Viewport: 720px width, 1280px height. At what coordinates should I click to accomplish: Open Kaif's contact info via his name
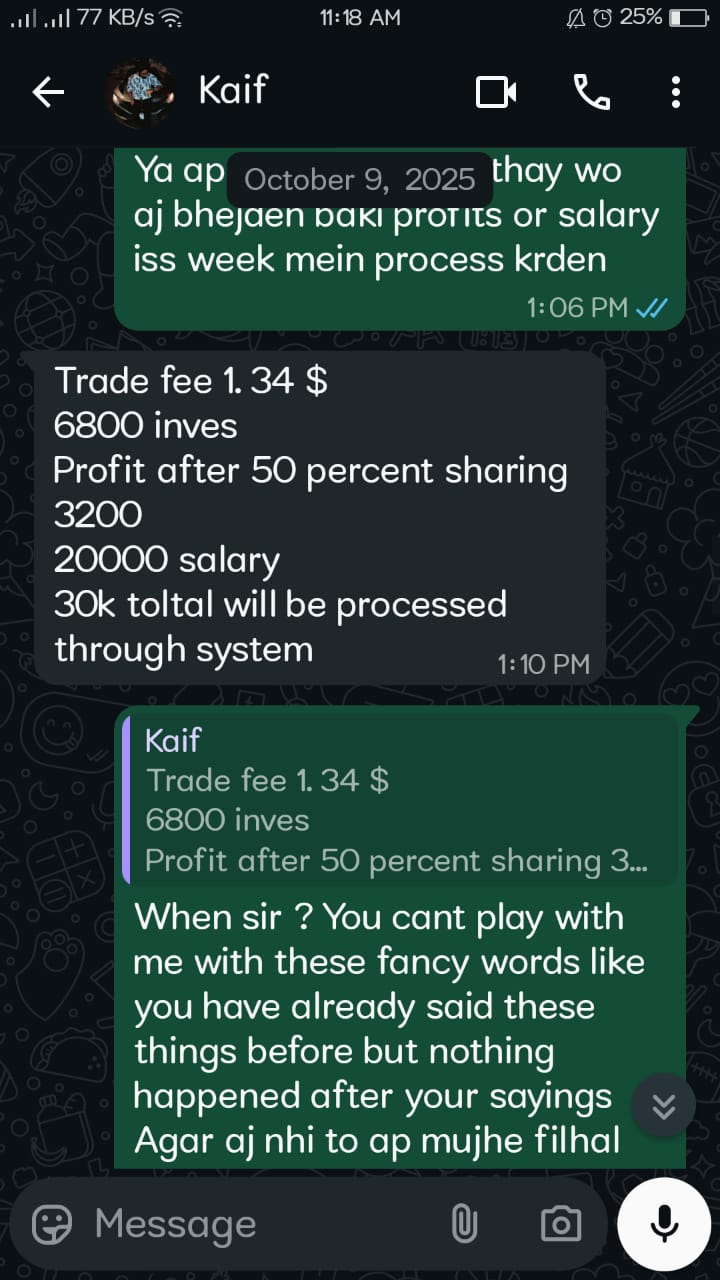click(x=232, y=91)
